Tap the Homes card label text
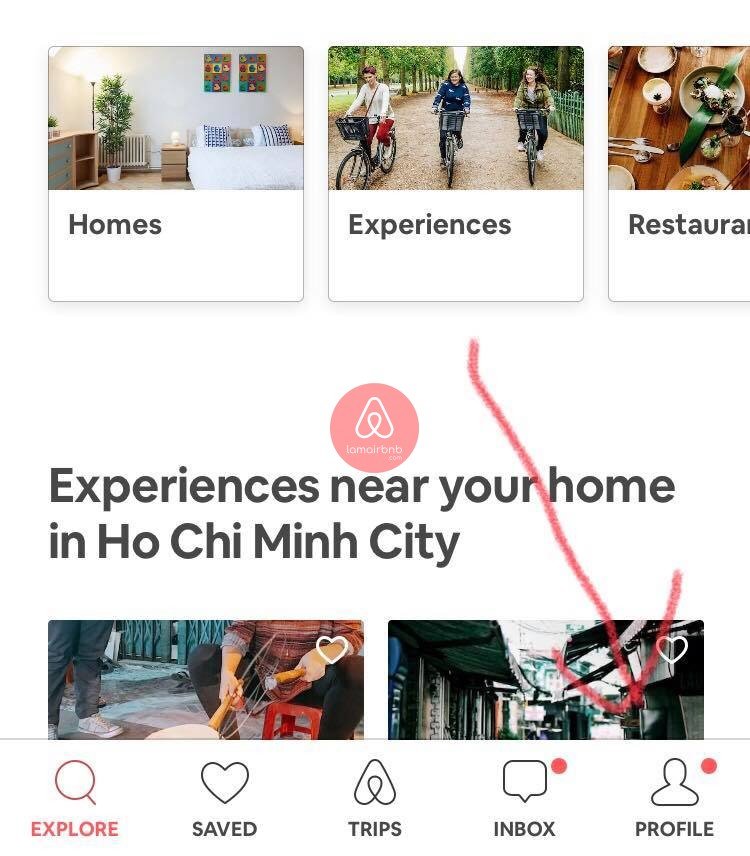Viewport: 750px width, 856px height. pyautogui.click(x=114, y=225)
